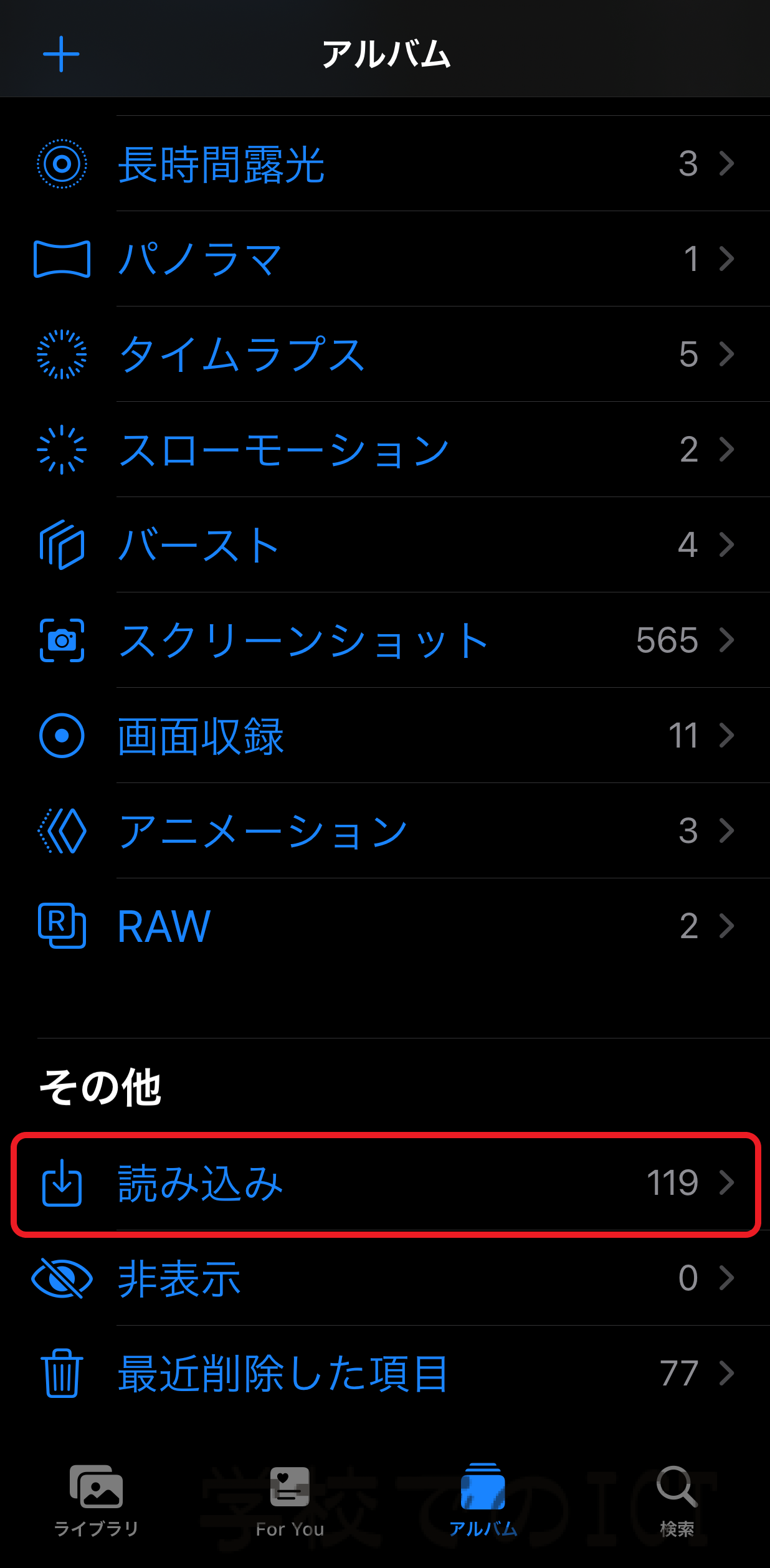This screenshot has width=770, height=1568.
Task: Open the 長時間露光 album
Action: (385, 164)
